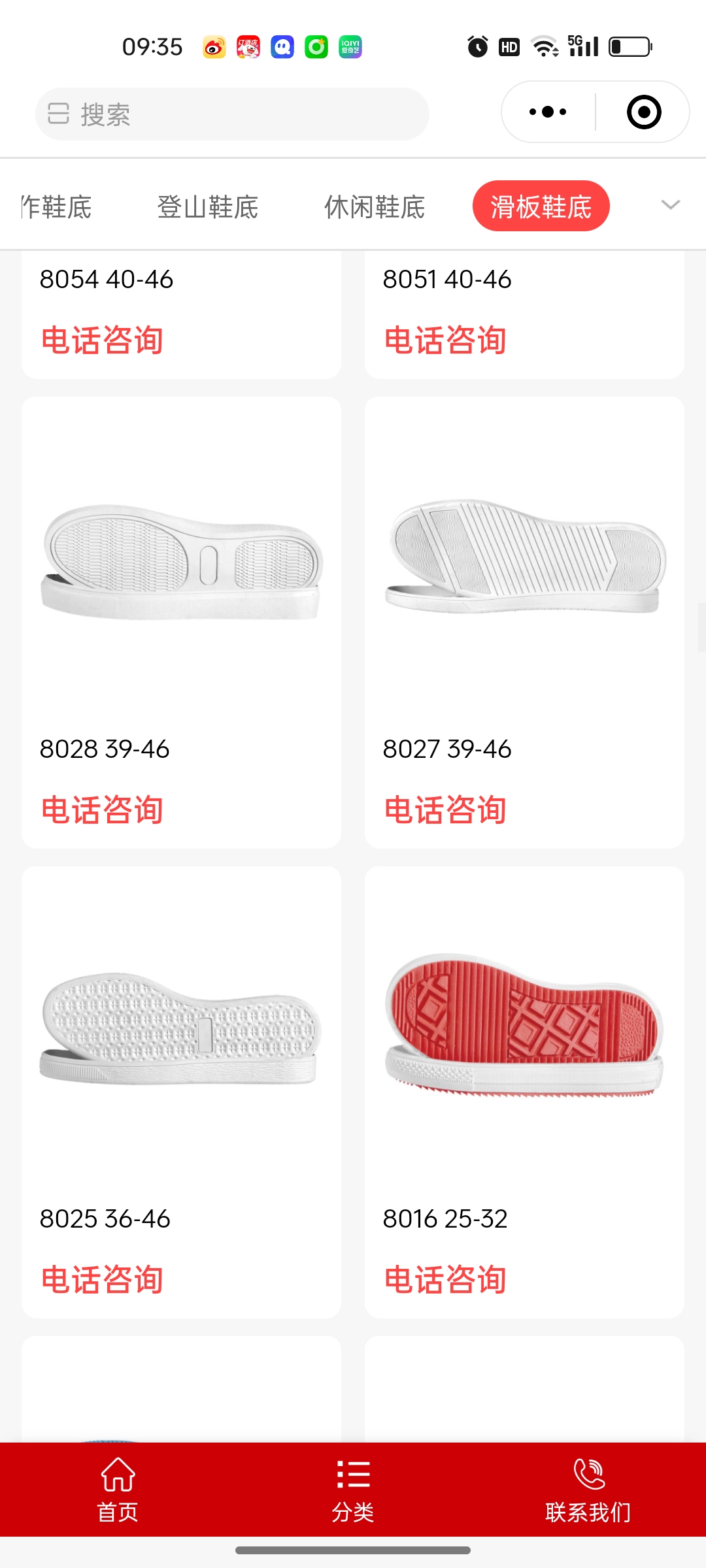Image resolution: width=706 pixels, height=1568 pixels.
Task: Open product 8054 40-46
Action: (x=181, y=307)
